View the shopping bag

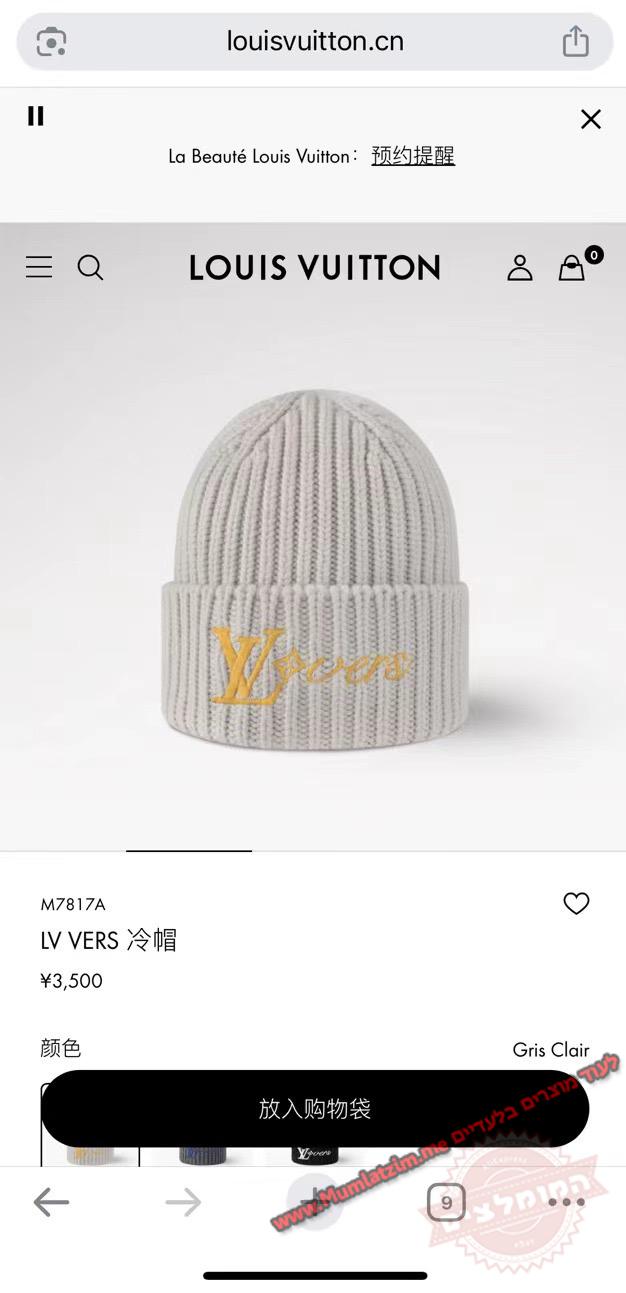point(572,267)
